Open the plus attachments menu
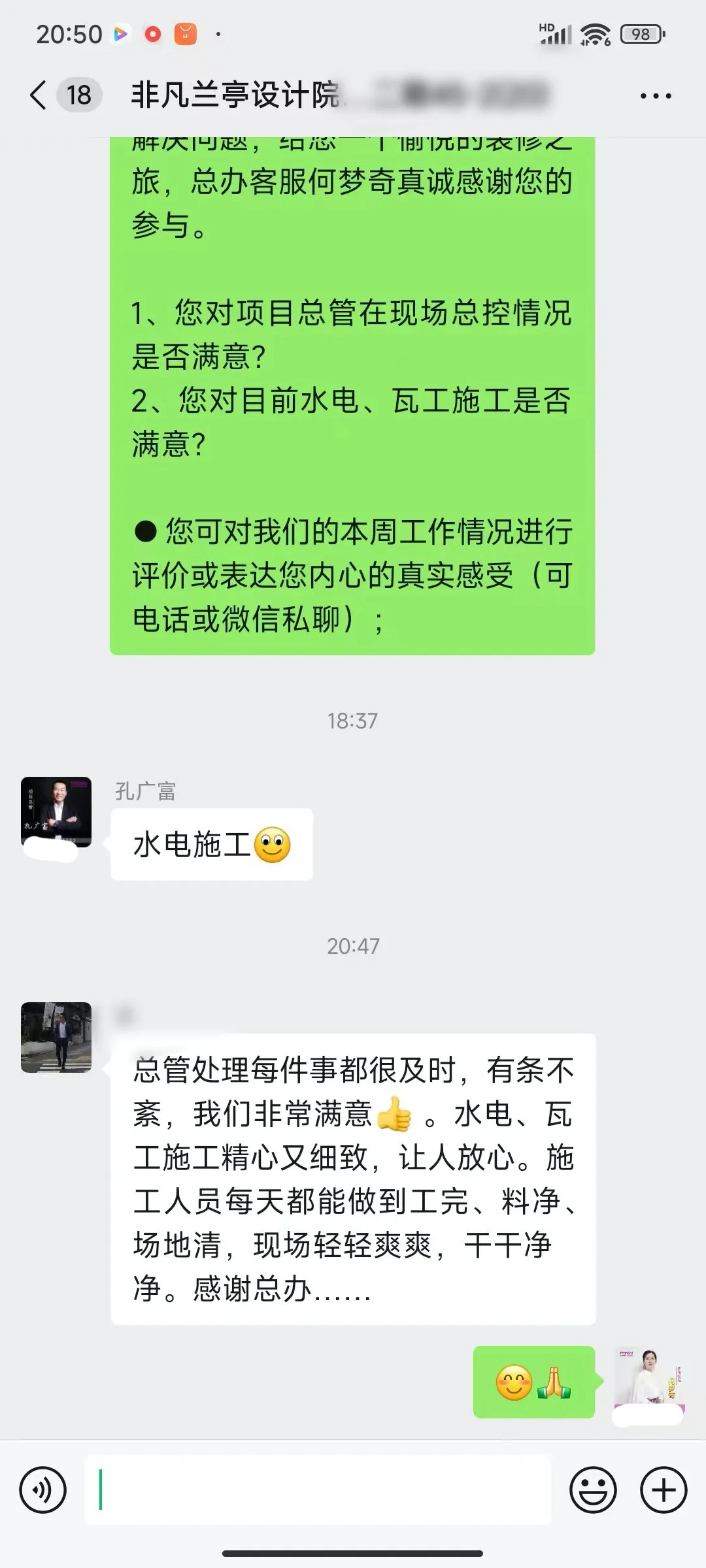Screen dimensions: 706x1568 [664, 1490]
